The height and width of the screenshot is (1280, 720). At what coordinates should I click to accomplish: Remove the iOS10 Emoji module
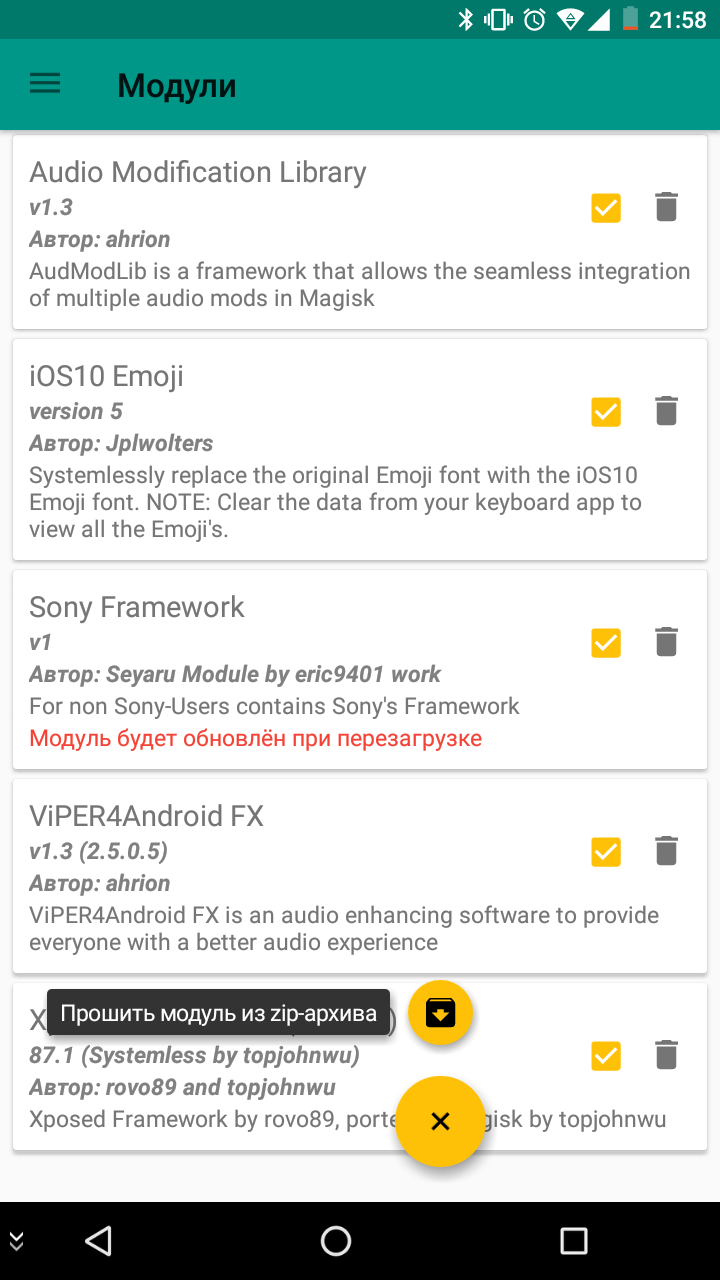pyautogui.click(x=666, y=411)
